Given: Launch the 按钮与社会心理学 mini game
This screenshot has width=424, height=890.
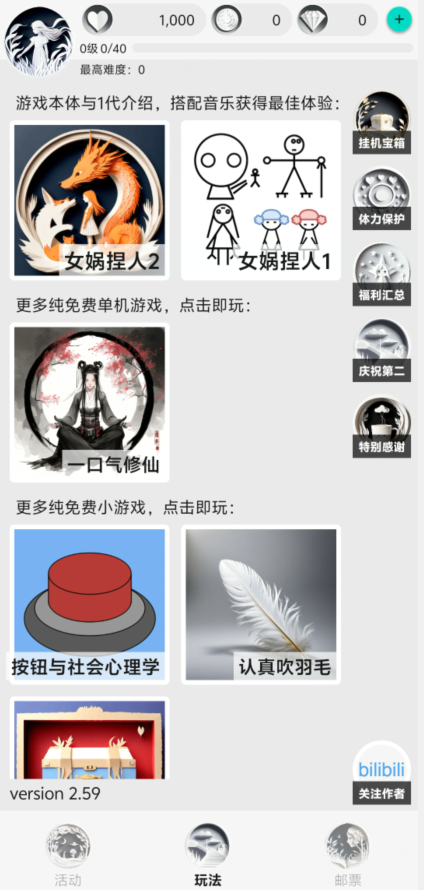Looking at the screenshot, I should pyautogui.click(x=90, y=604).
